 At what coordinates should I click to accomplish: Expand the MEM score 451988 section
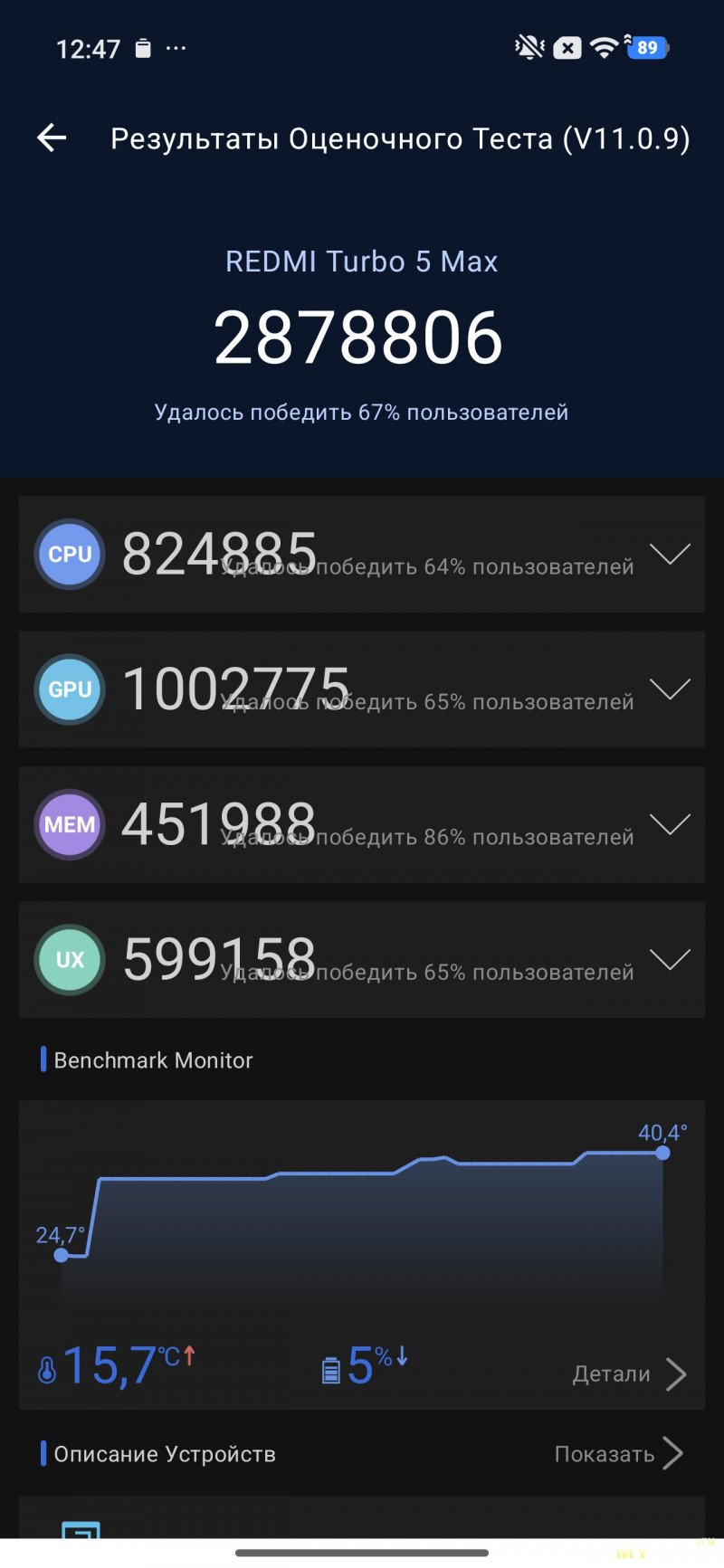(670, 824)
